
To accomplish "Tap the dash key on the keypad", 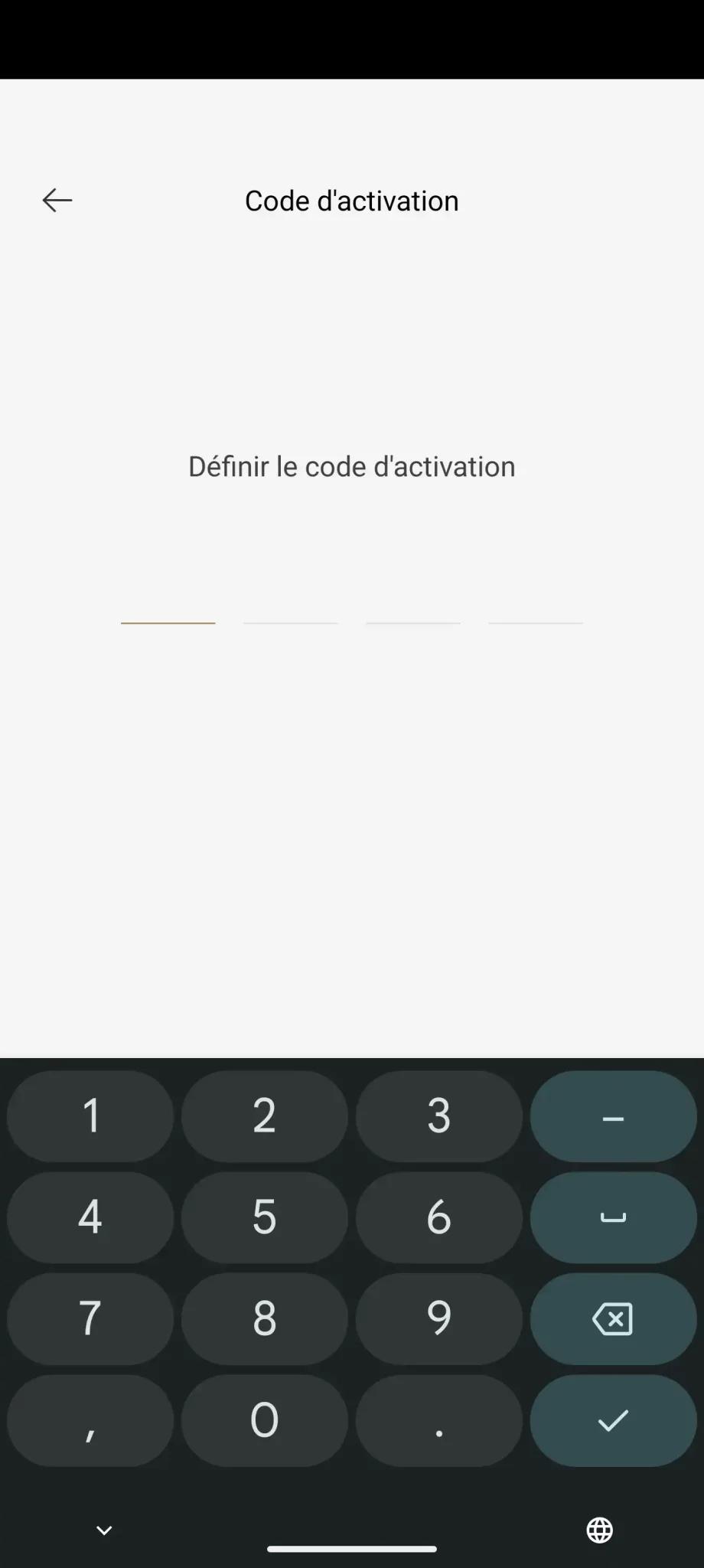I will 614,1116.
